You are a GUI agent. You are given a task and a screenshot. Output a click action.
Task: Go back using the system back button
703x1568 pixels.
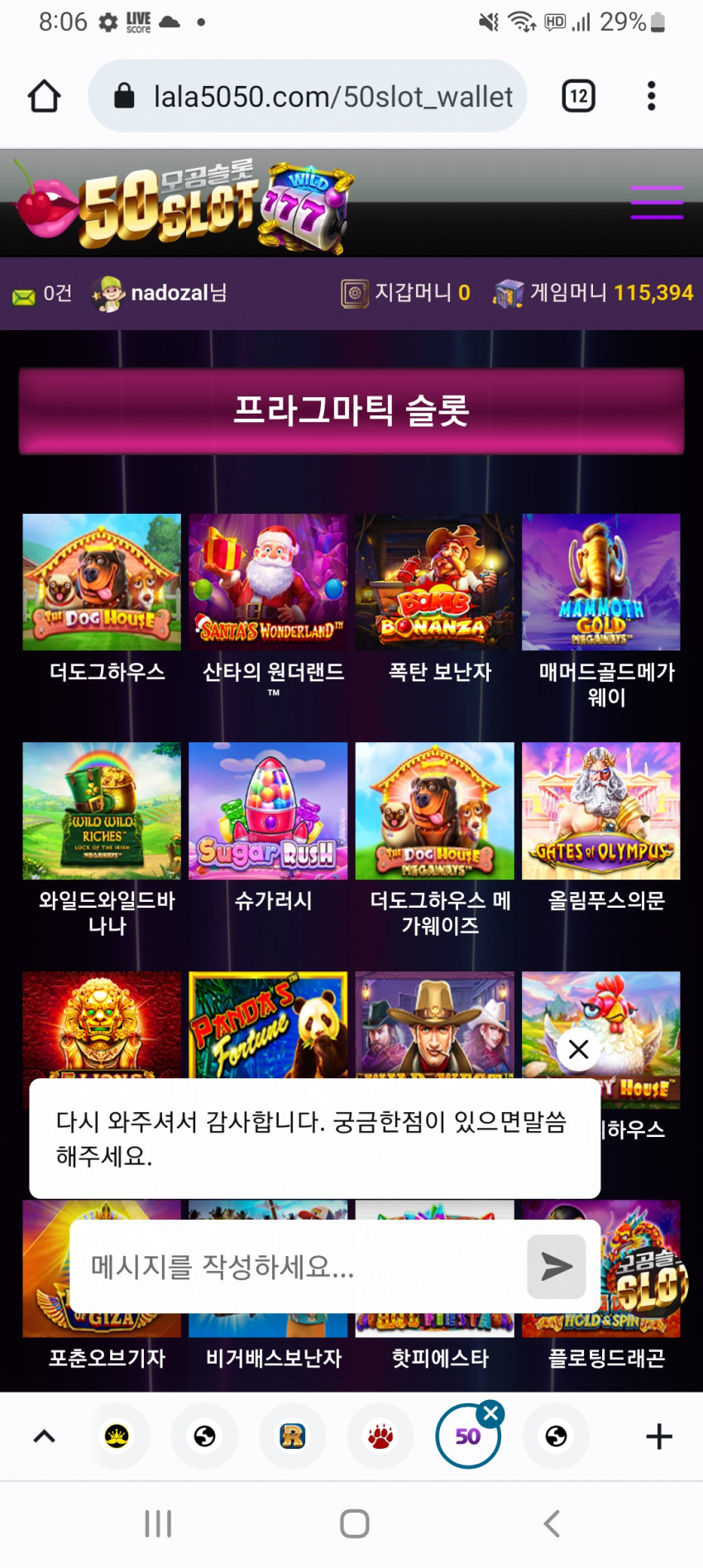[x=552, y=1523]
